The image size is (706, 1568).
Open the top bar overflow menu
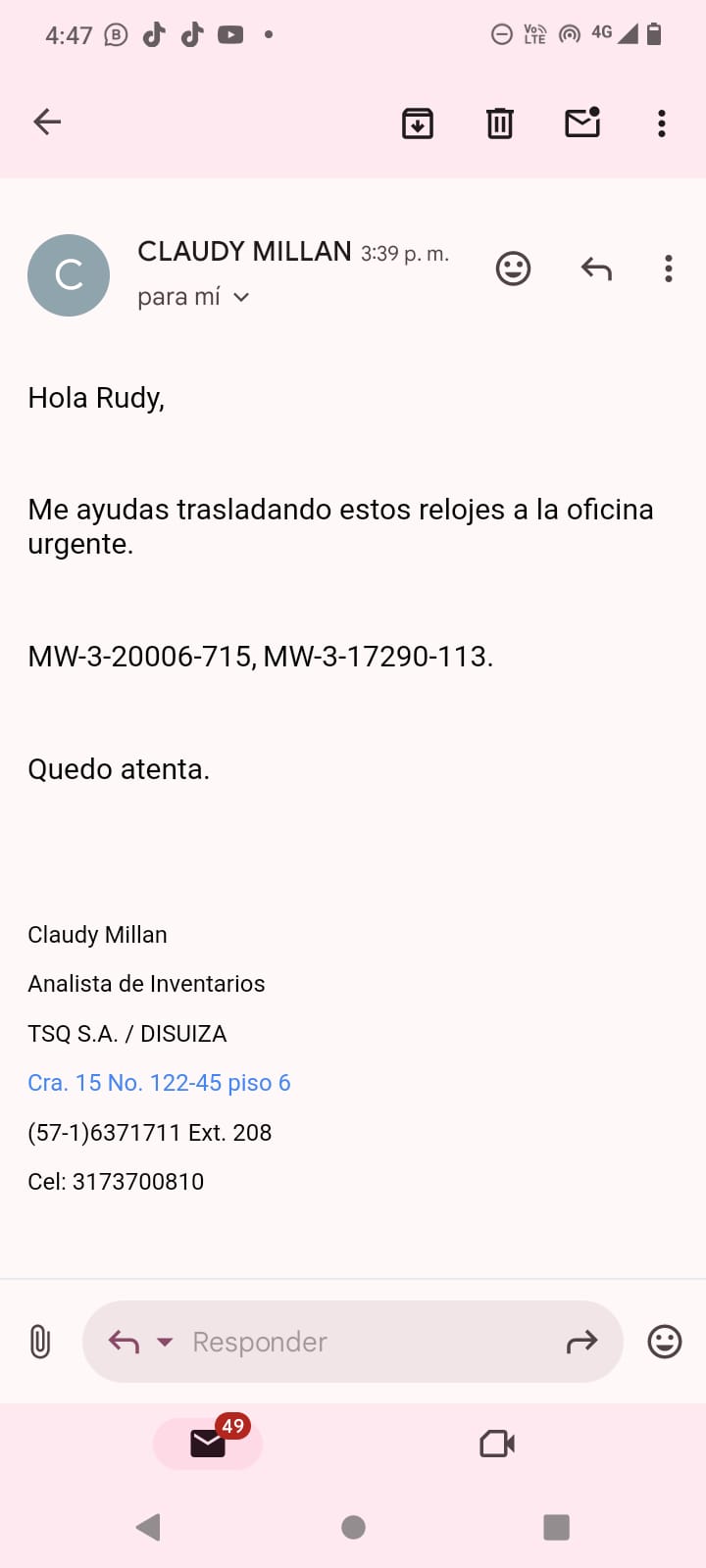[x=662, y=122]
